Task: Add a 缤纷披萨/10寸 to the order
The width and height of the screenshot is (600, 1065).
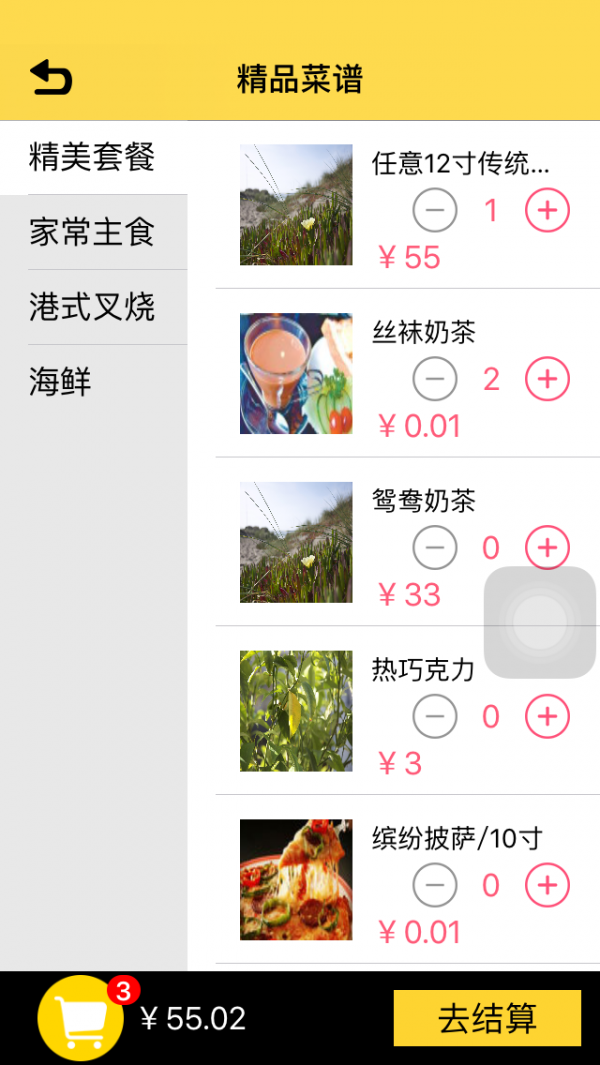Action: (x=547, y=886)
